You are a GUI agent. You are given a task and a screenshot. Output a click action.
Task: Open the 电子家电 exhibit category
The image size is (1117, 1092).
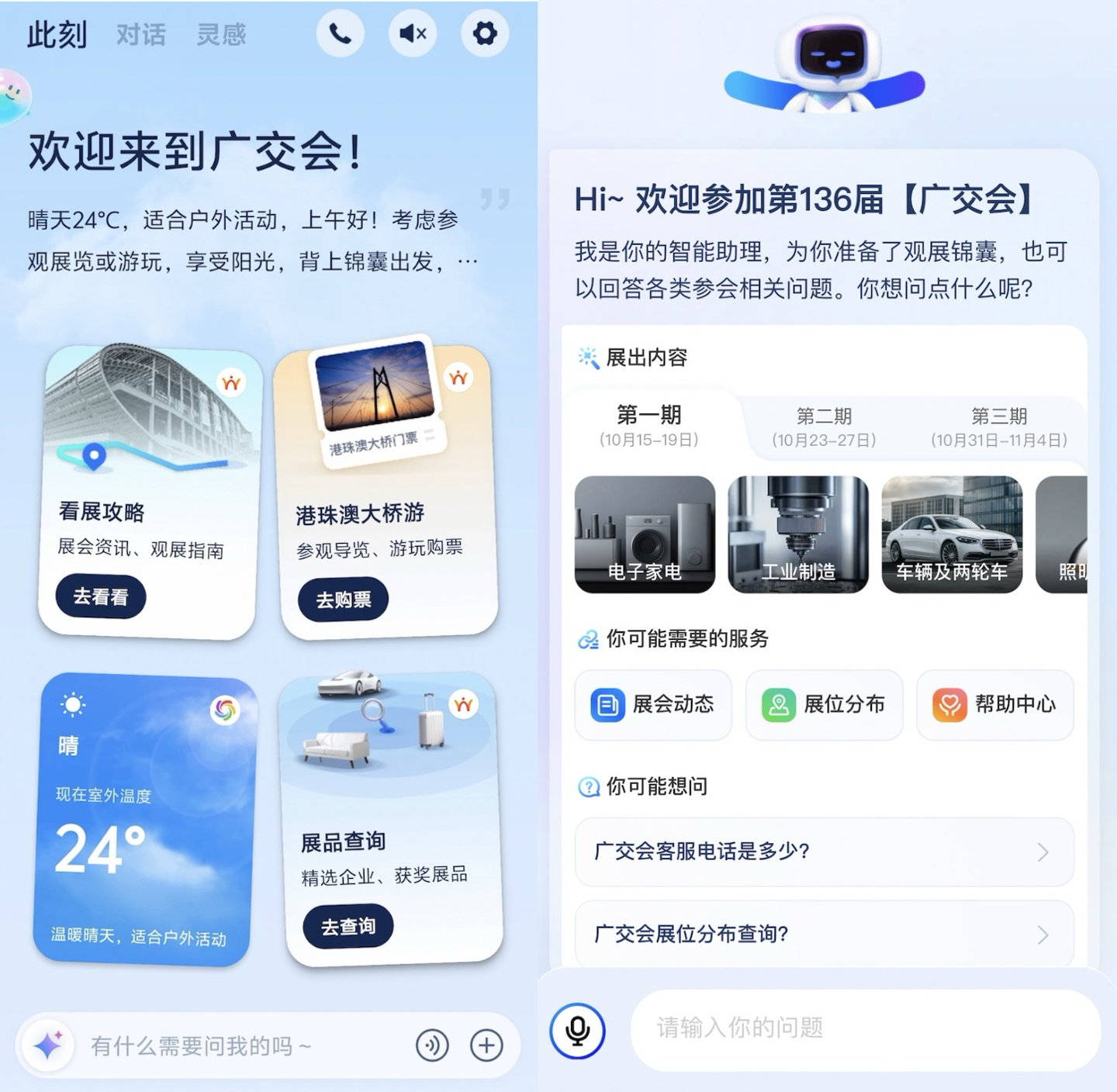click(645, 534)
